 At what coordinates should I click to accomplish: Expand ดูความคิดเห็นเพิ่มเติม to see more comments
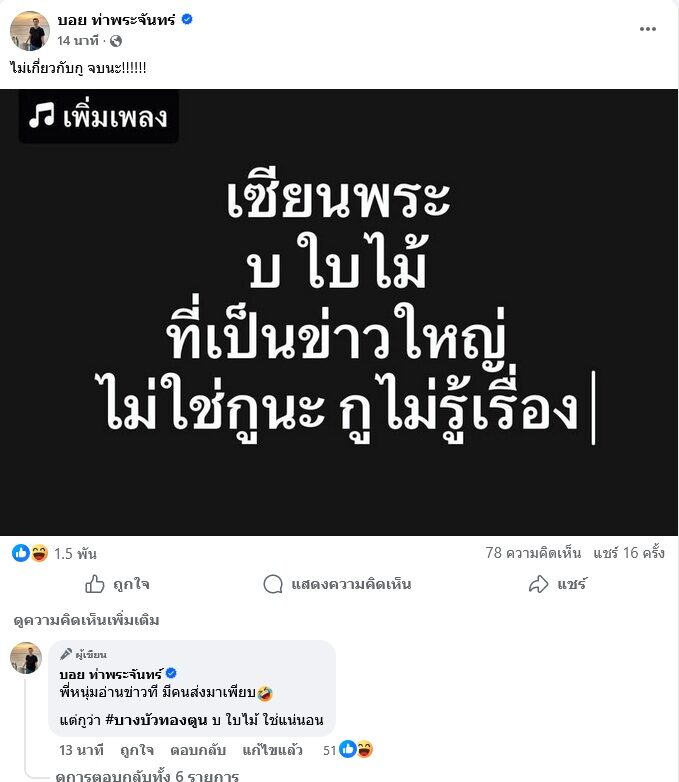click(87, 620)
